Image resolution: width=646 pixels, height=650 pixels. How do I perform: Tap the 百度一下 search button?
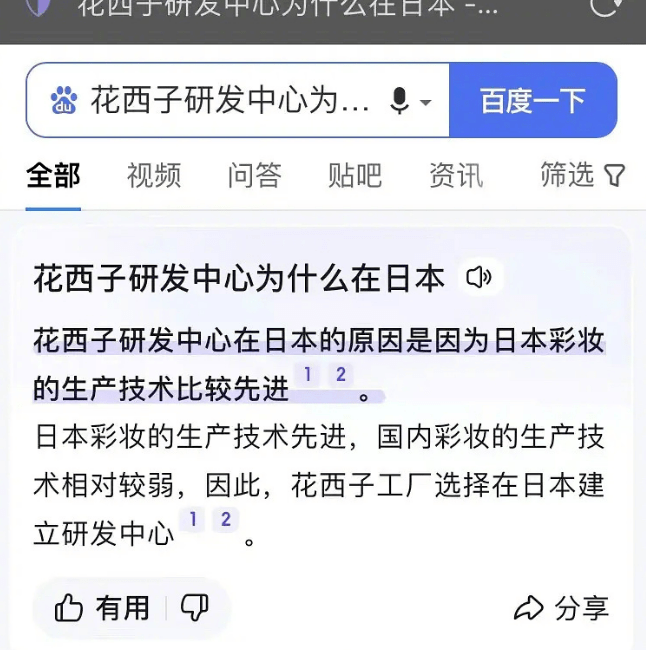pyautogui.click(x=532, y=101)
